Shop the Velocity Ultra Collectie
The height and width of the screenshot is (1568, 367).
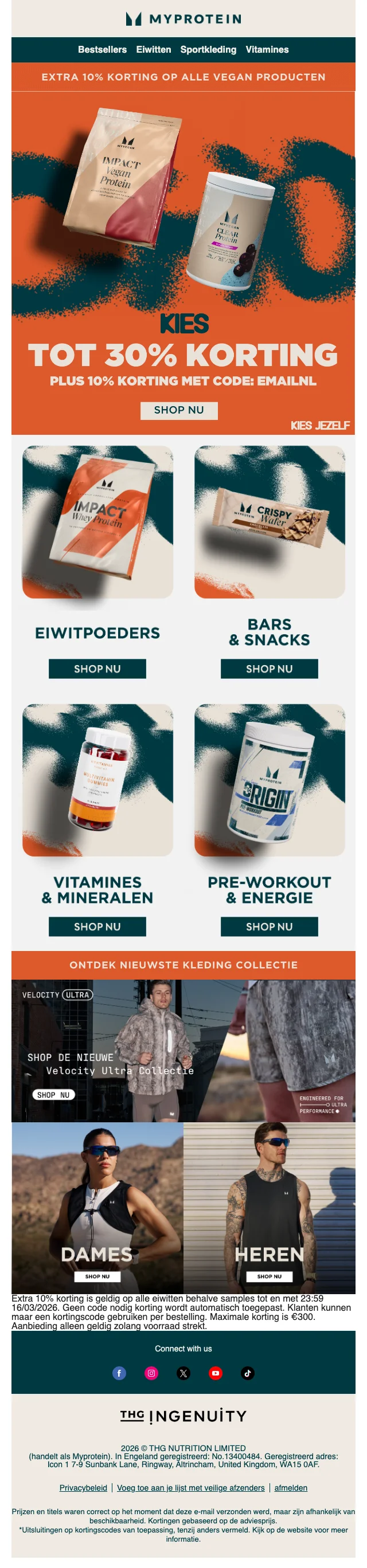pos(53,1094)
